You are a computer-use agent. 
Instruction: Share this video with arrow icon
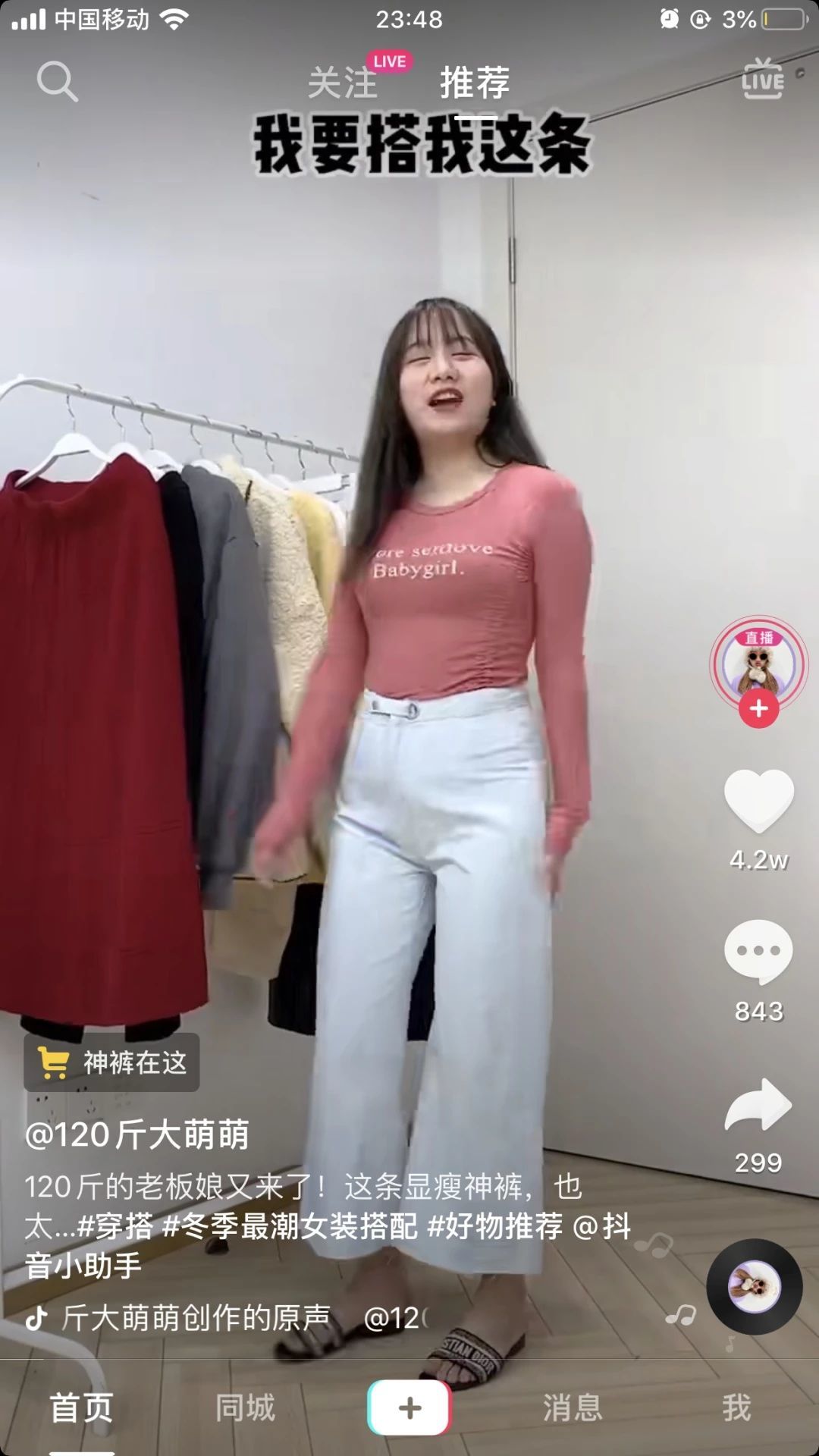pyautogui.click(x=758, y=1105)
